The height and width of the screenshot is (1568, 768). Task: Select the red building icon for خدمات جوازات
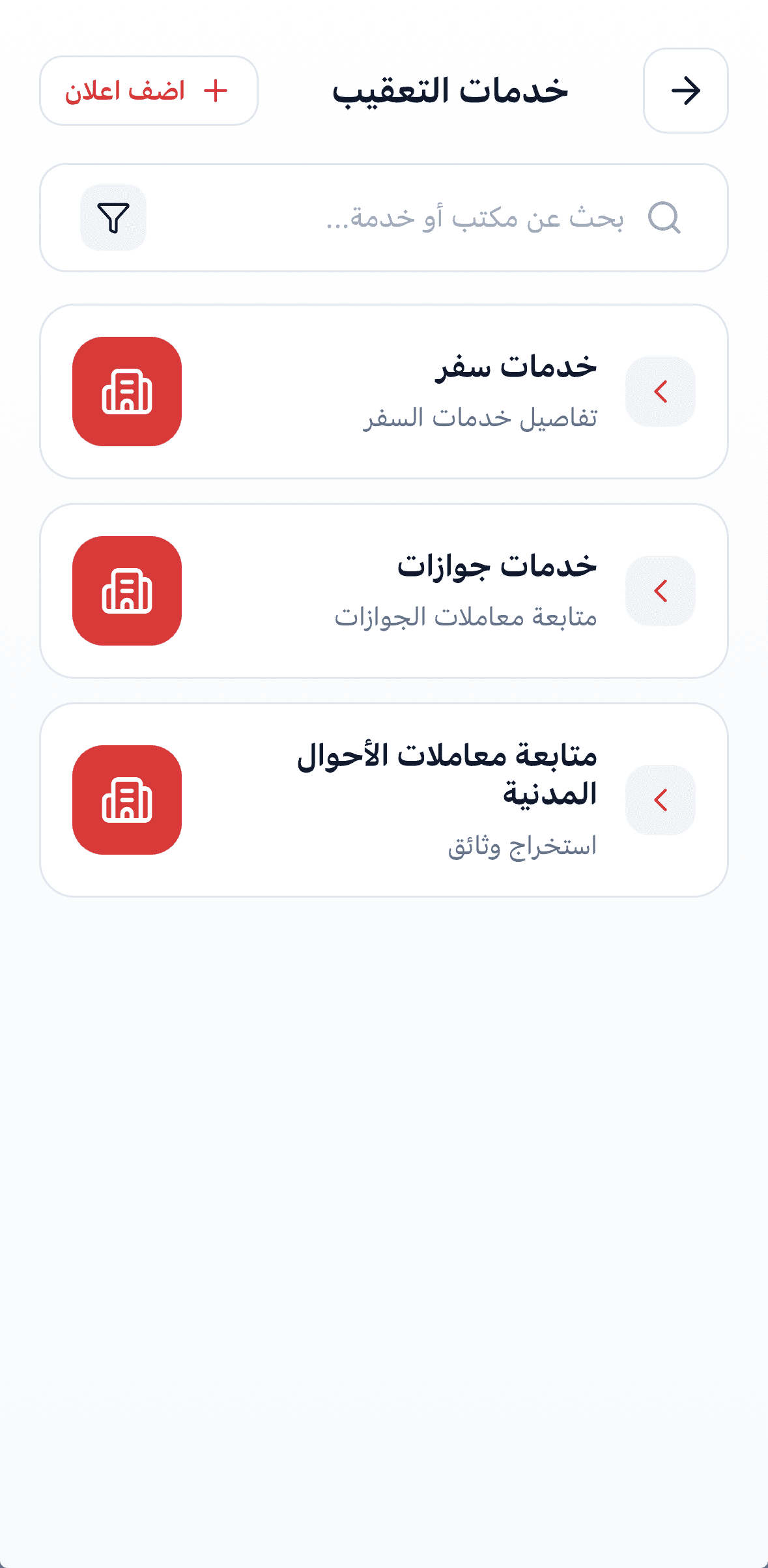127,591
